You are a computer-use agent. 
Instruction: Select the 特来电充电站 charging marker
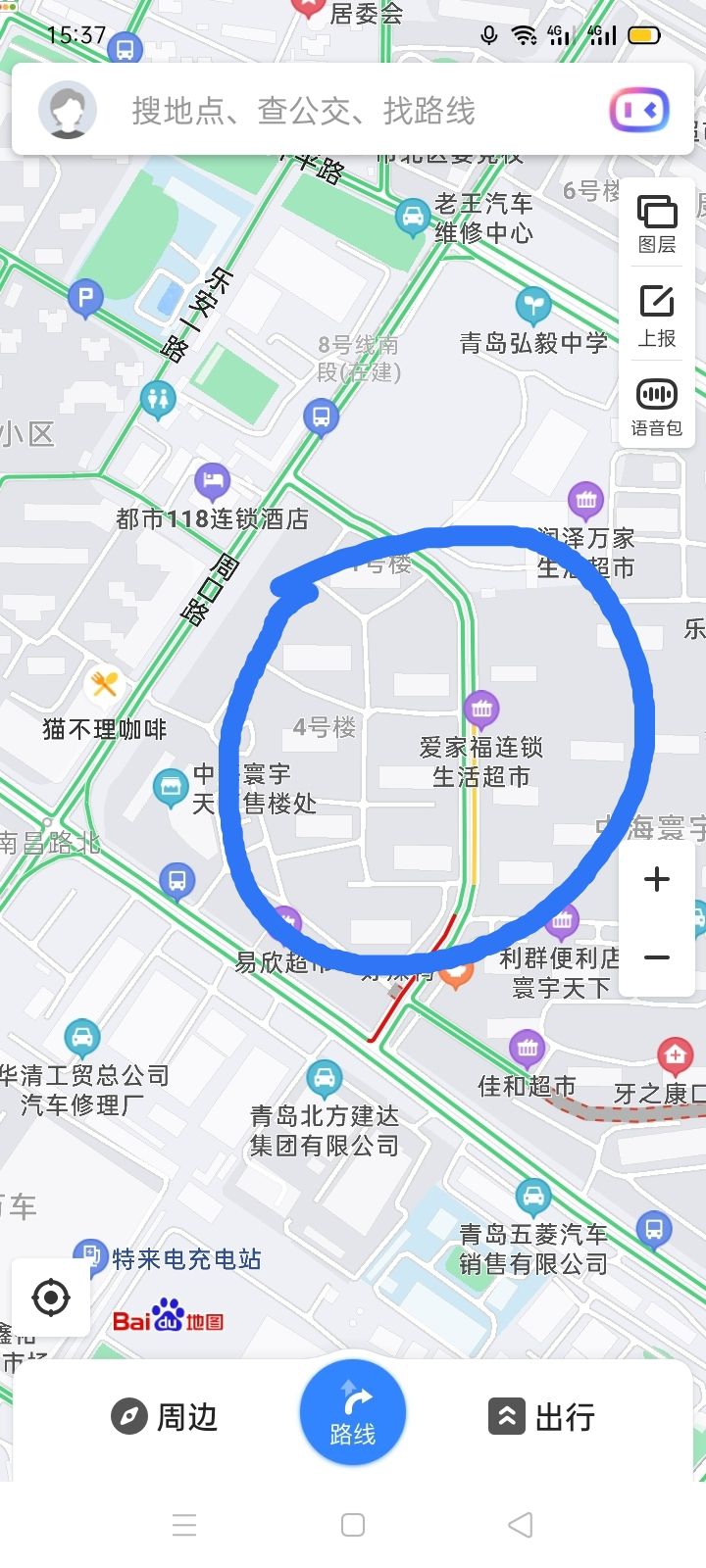[x=90, y=1255]
